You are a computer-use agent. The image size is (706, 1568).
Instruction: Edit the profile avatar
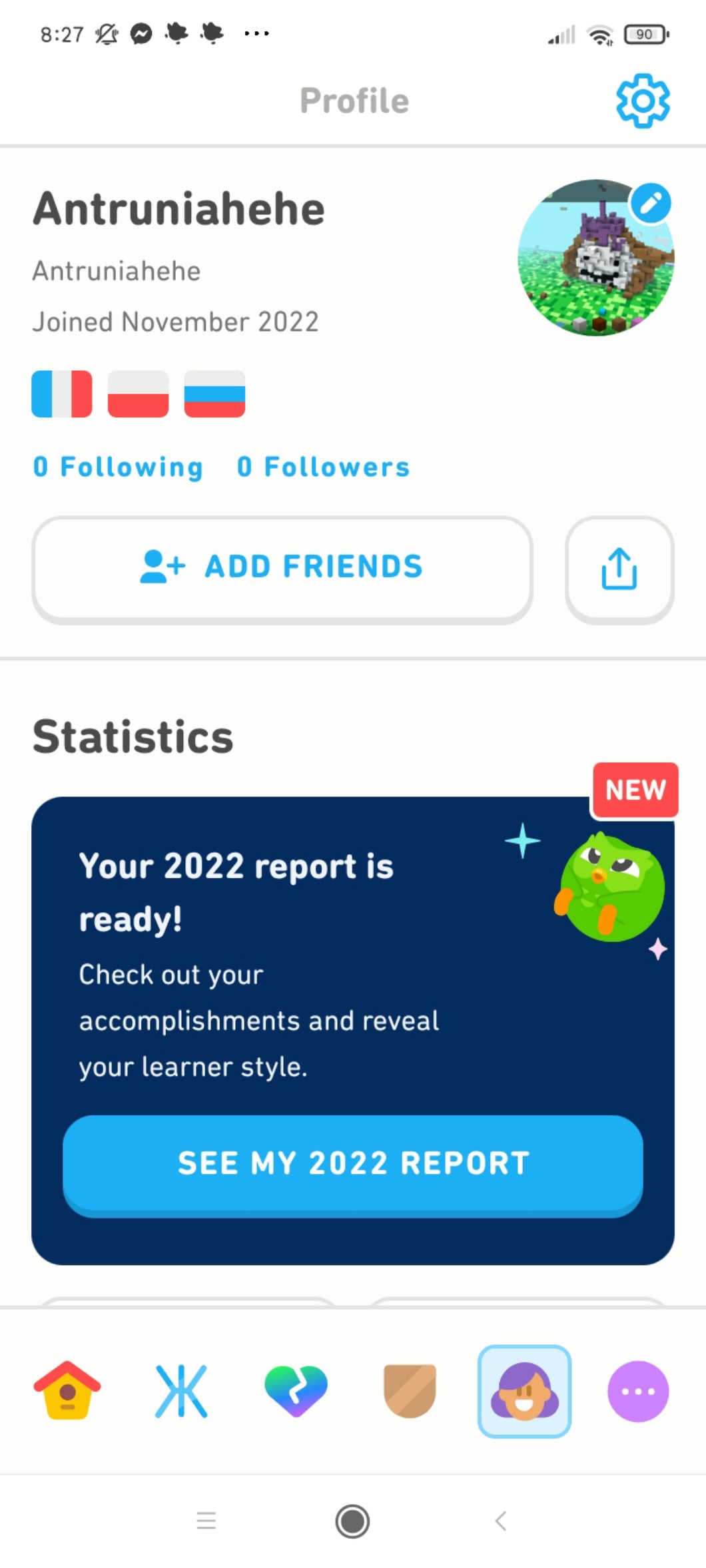pos(651,202)
